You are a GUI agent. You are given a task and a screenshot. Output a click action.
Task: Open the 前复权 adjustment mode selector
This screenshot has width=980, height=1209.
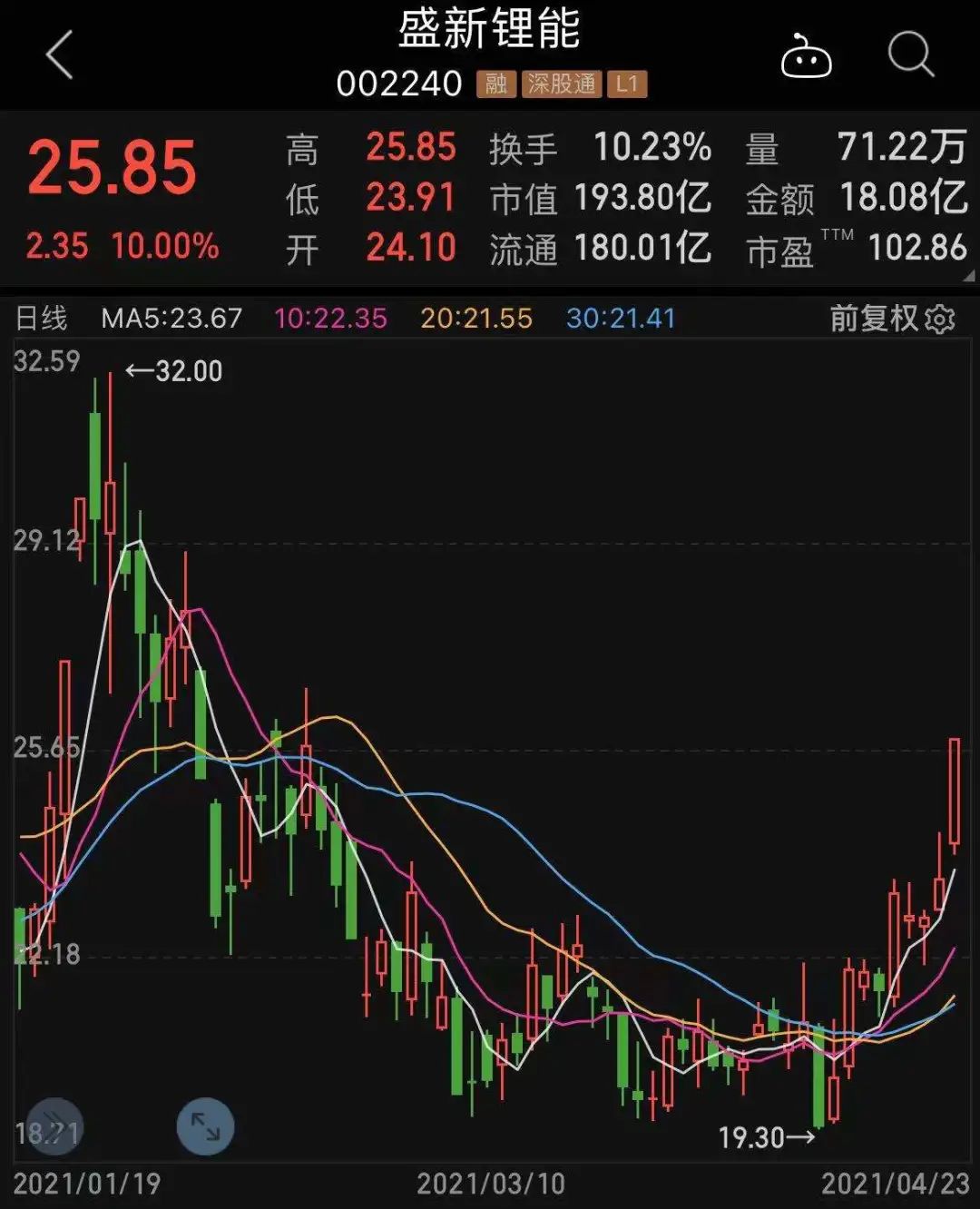click(871, 319)
